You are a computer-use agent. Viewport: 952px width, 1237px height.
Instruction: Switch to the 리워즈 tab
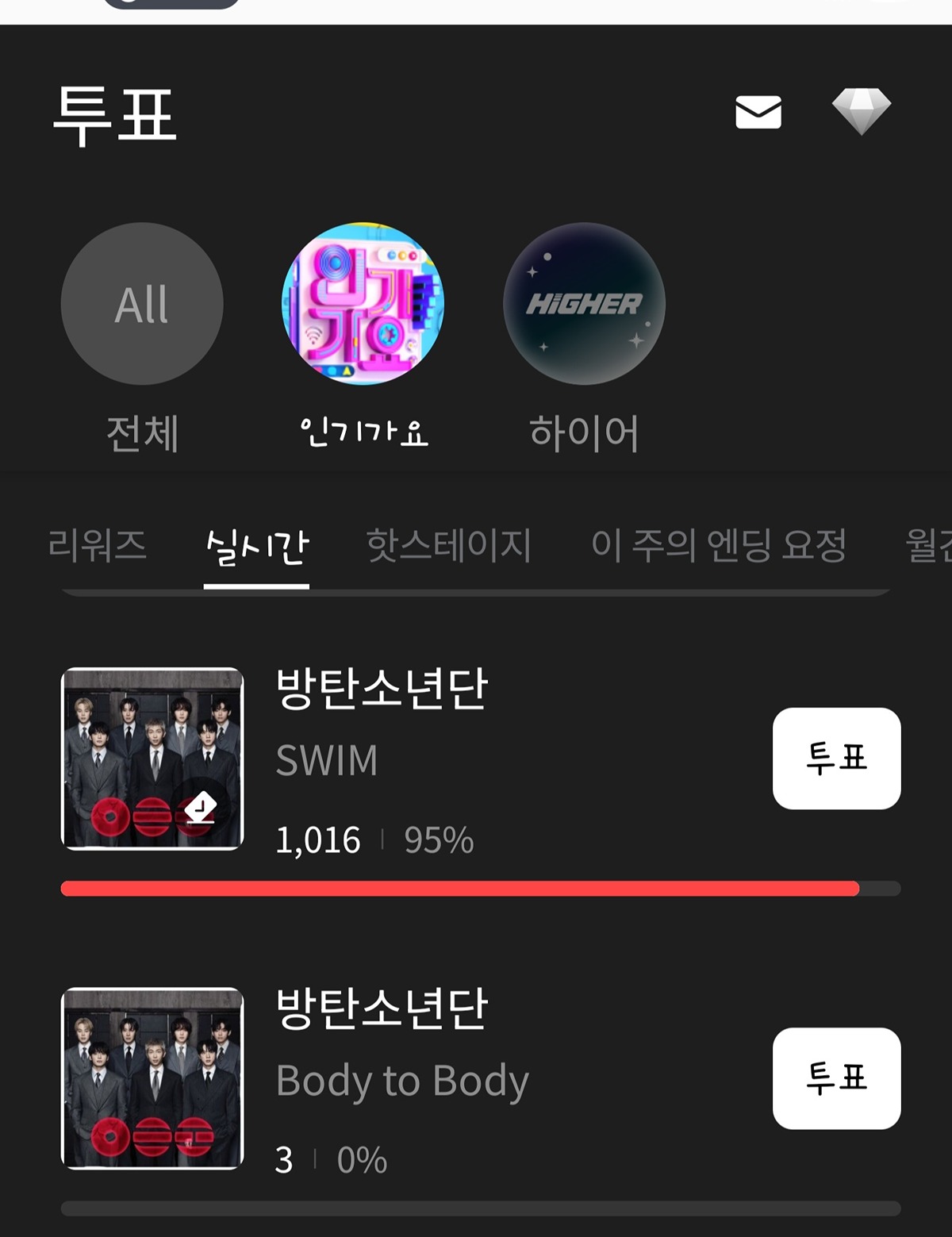point(97,546)
